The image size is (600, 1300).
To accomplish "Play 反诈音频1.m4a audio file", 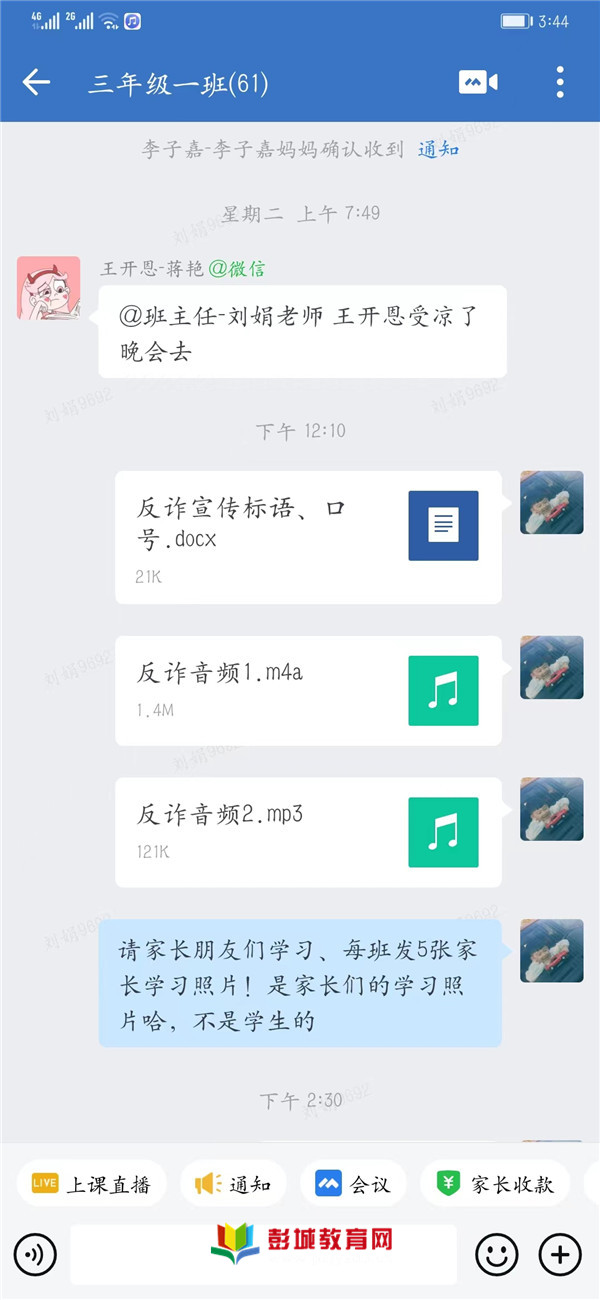I will point(308,690).
